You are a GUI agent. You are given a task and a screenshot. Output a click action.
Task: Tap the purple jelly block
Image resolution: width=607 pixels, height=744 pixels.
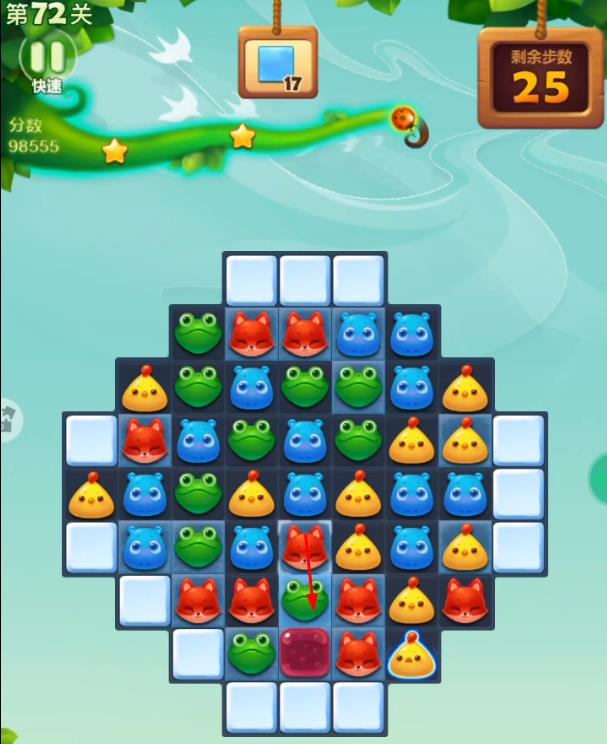click(305, 653)
